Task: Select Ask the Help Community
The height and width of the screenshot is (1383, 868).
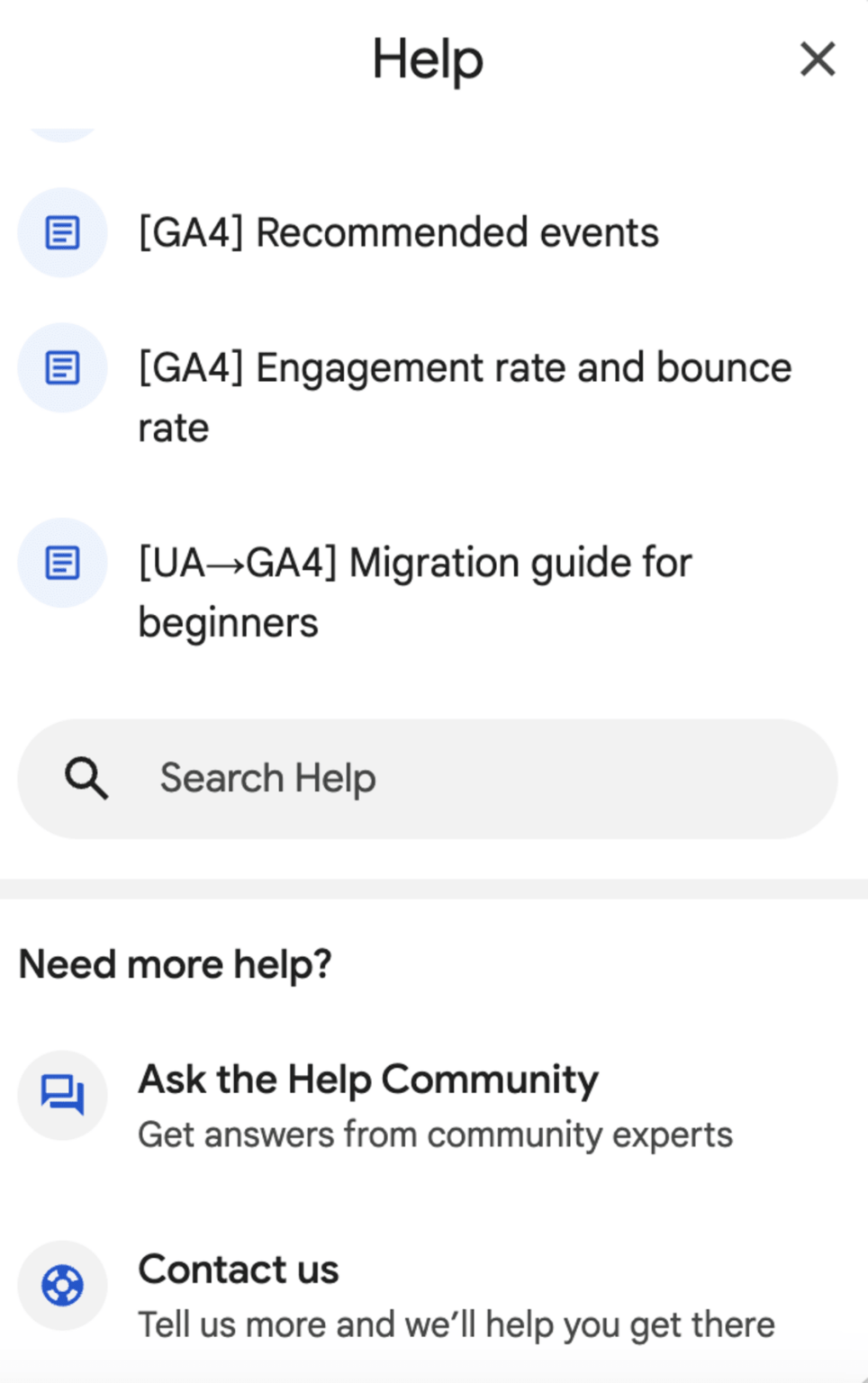Action: click(367, 1079)
